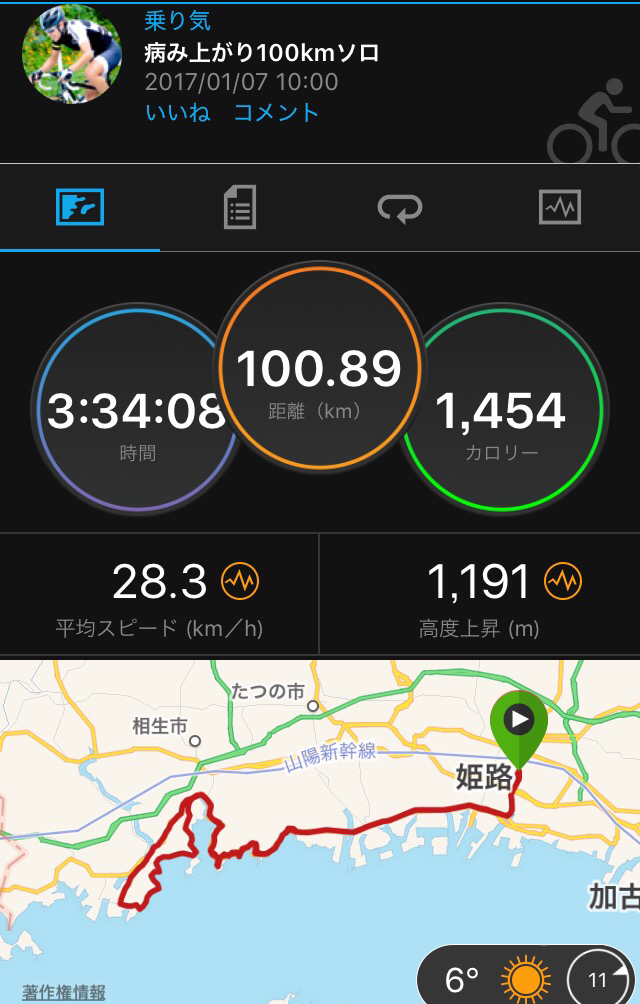
Task: Like this activity with いいね
Action: tap(178, 112)
